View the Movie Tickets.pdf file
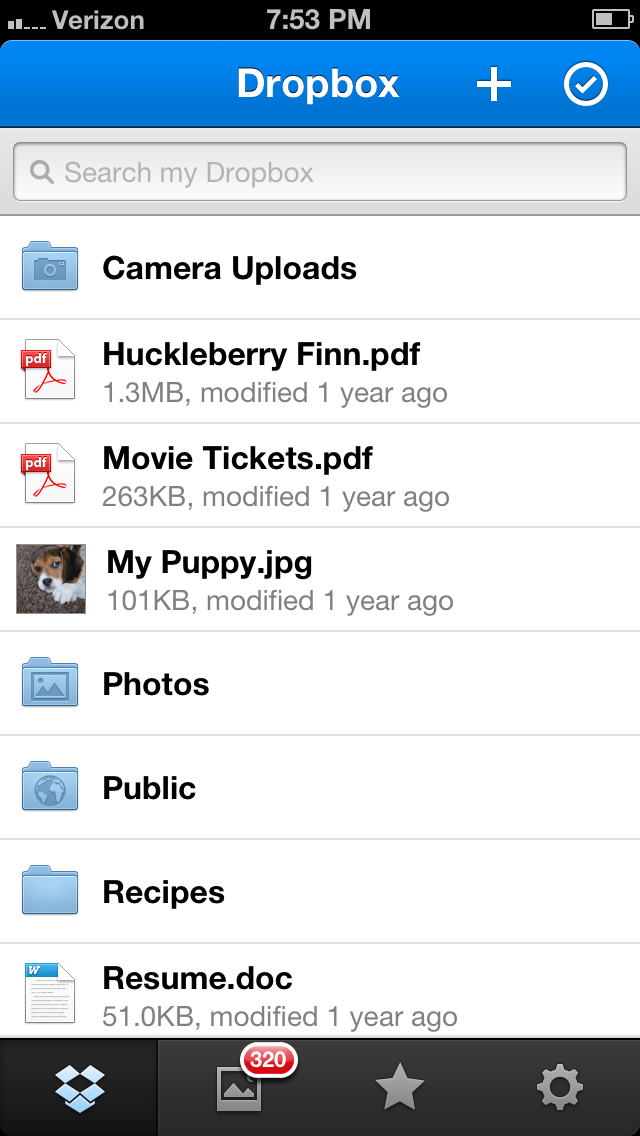The image size is (640, 1136). point(320,475)
